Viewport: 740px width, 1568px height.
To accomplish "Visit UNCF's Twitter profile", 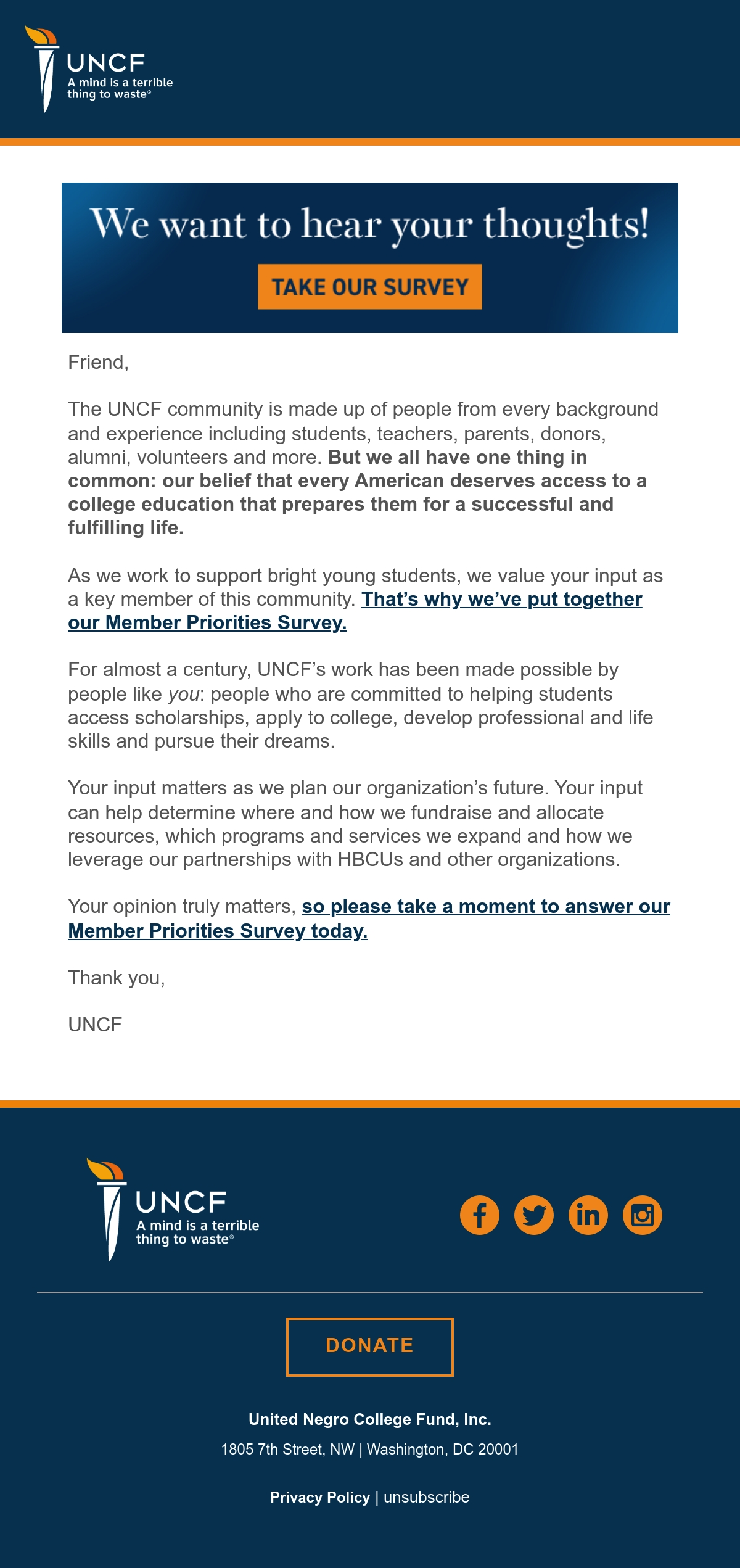I will [x=534, y=1215].
